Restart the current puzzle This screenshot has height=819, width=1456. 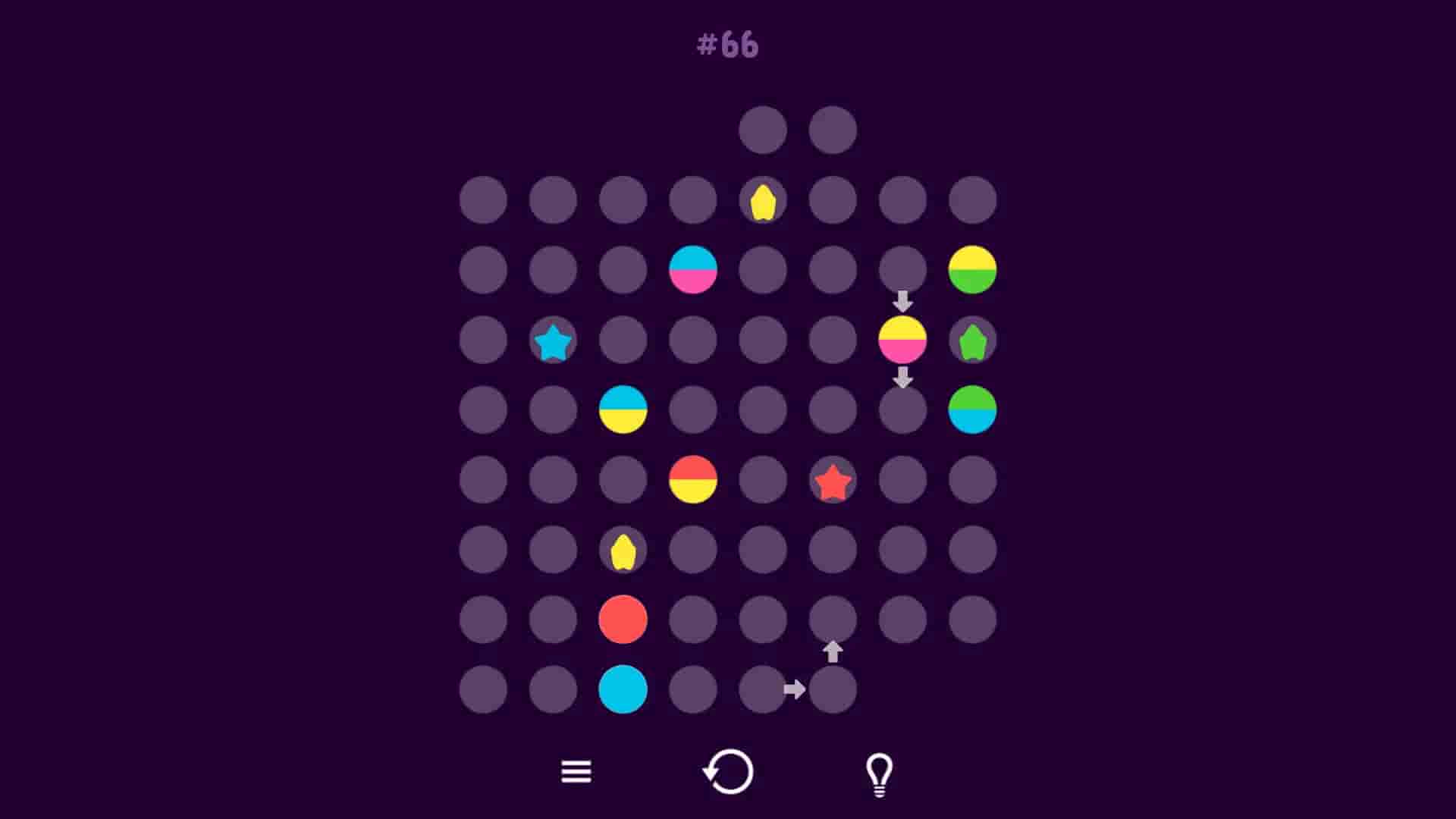[728, 772]
